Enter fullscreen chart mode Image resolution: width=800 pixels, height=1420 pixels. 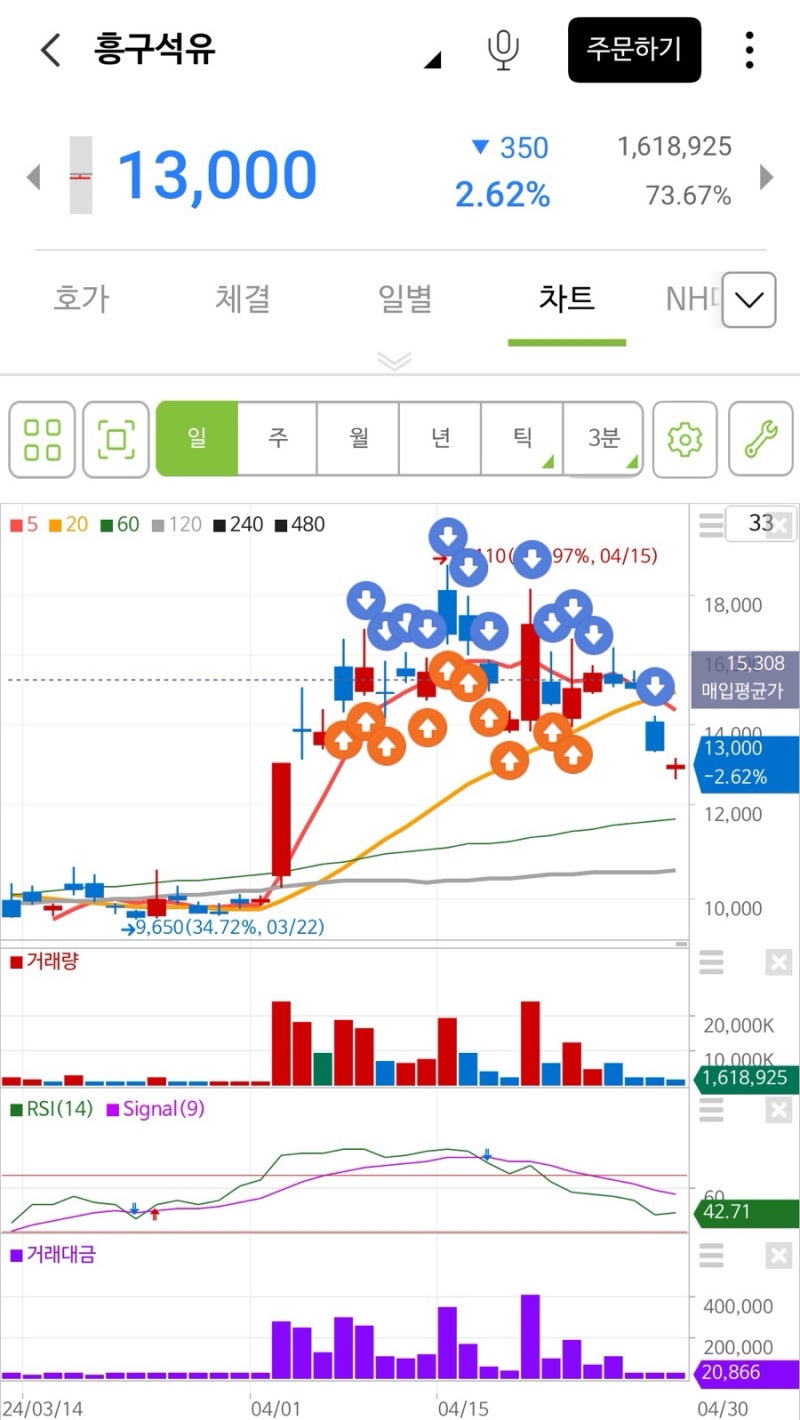[x=116, y=439]
